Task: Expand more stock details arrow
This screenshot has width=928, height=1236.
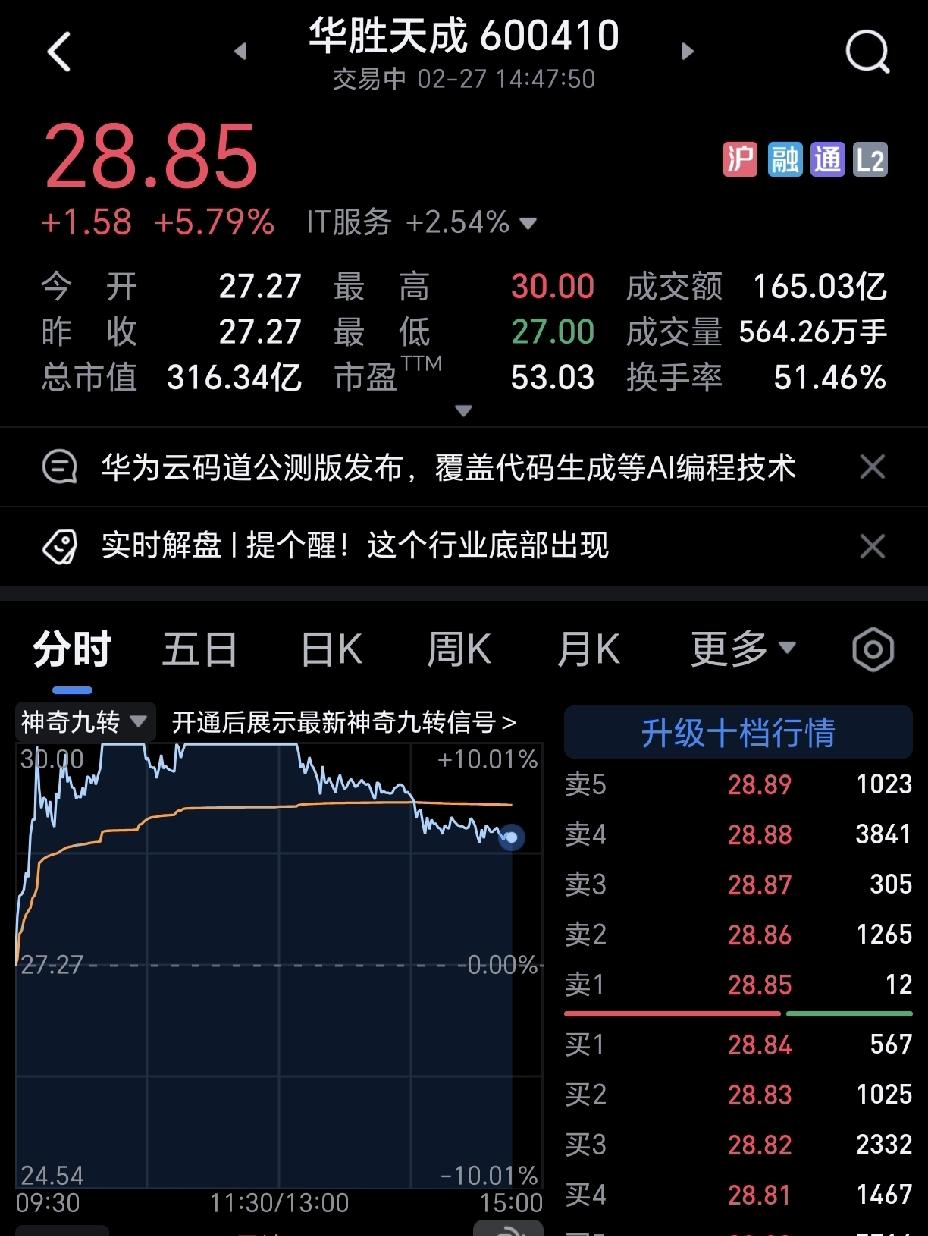Action: [x=463, y=410]
